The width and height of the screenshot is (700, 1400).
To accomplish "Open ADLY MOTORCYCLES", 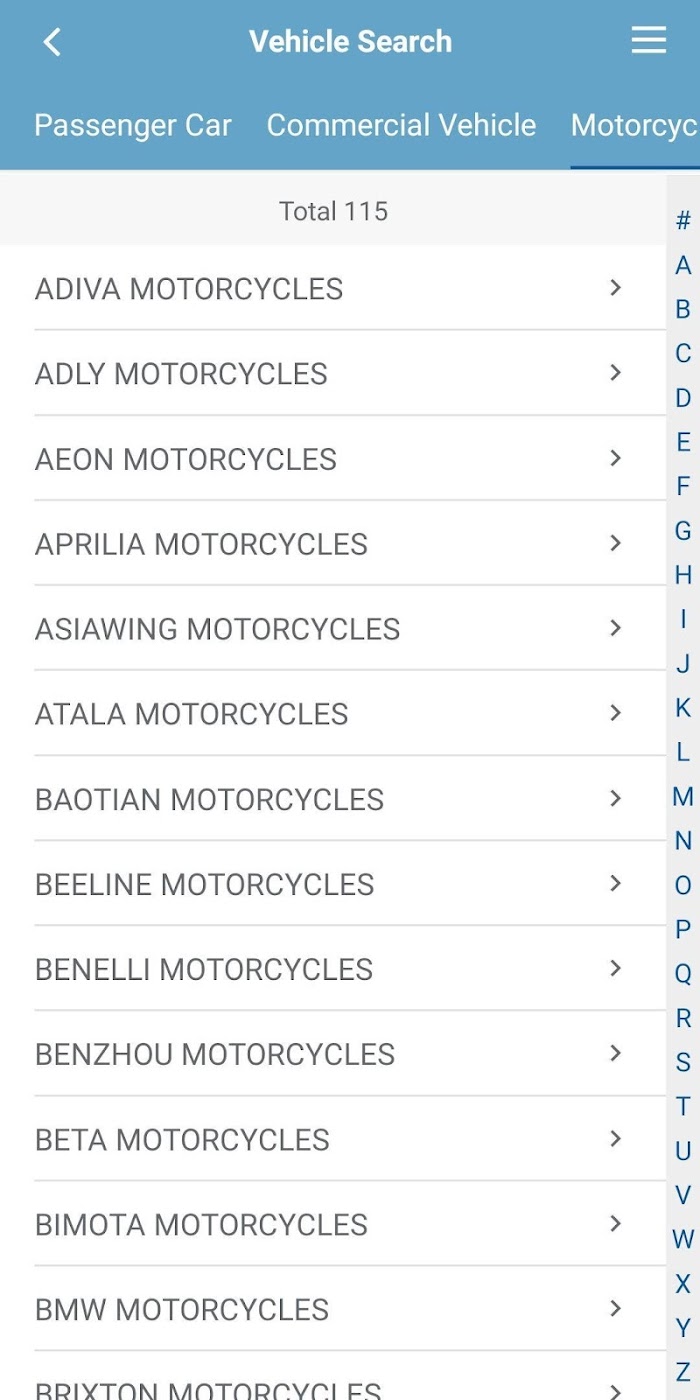I will point(333,373).
